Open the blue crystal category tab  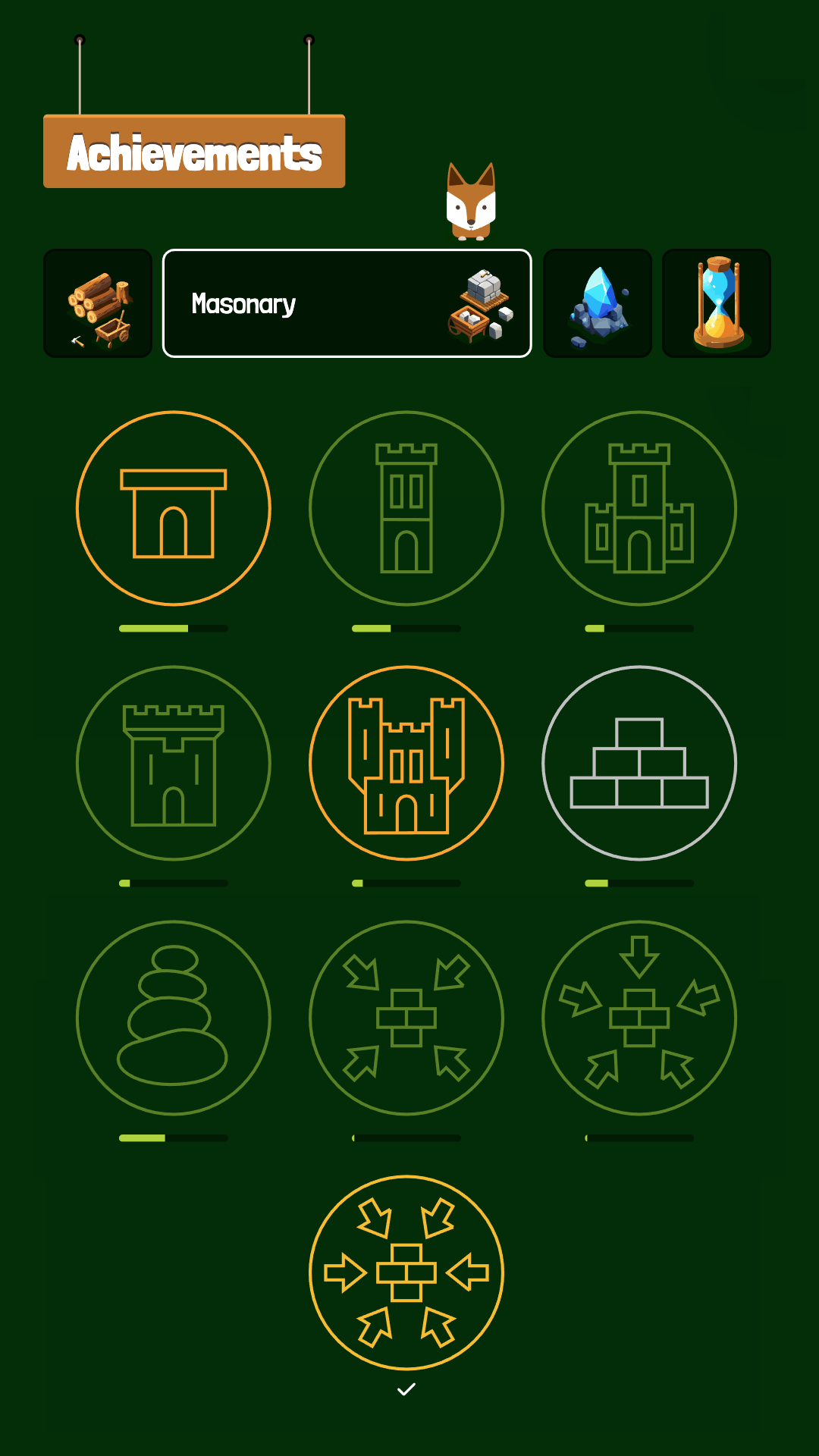click(598, 303)
